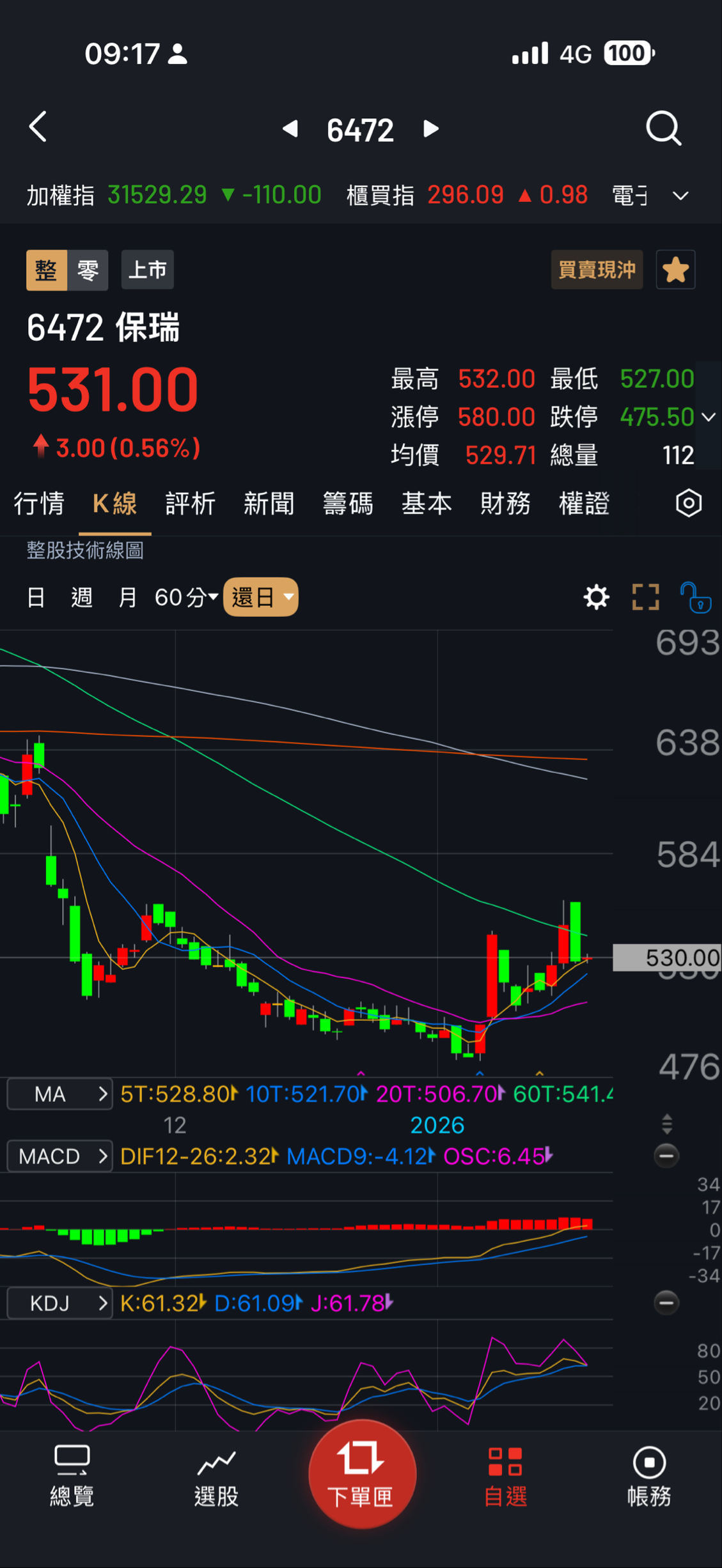Select the 週 weekly chart period
The height and width of the screenshot is (1568, 722).
(x=81, y=598)
